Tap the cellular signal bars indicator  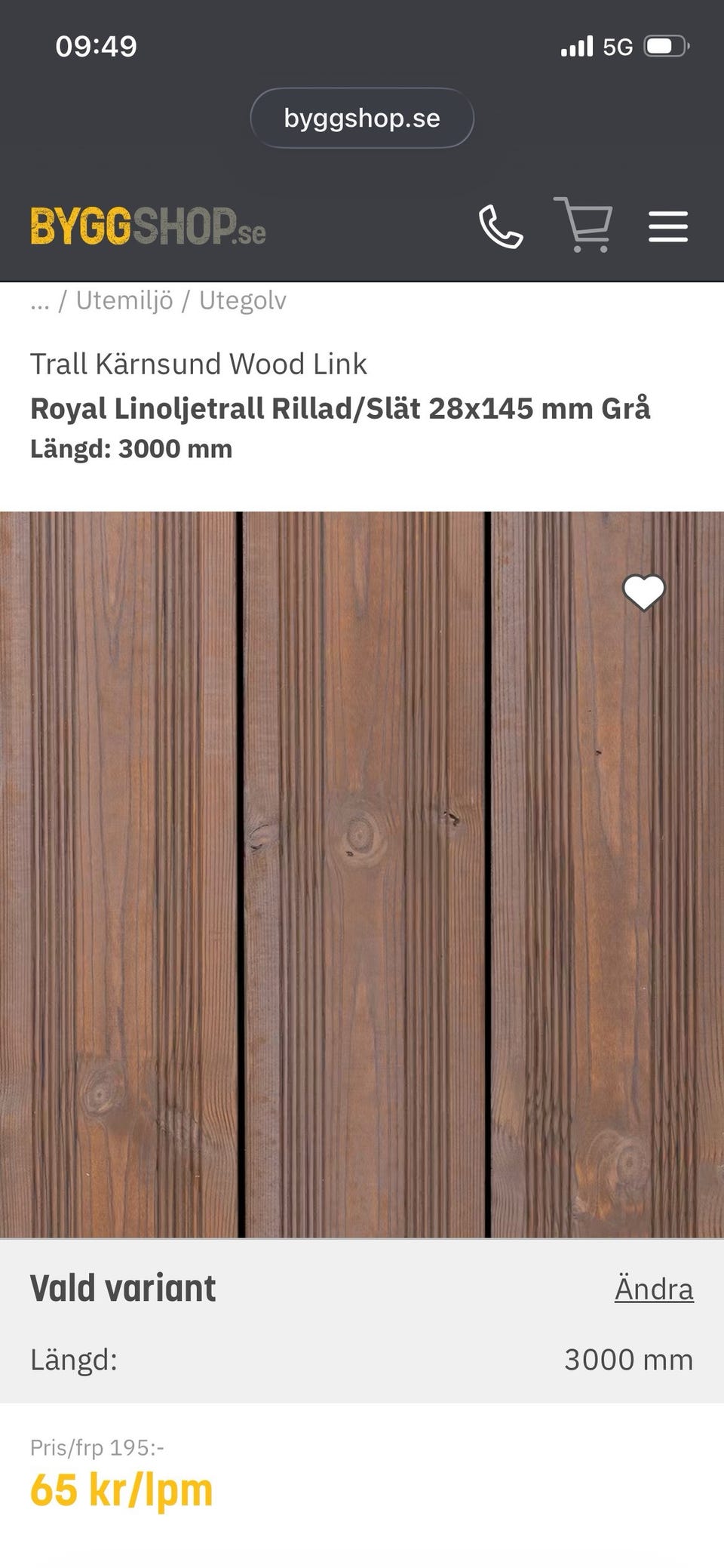tap(576, 45)
